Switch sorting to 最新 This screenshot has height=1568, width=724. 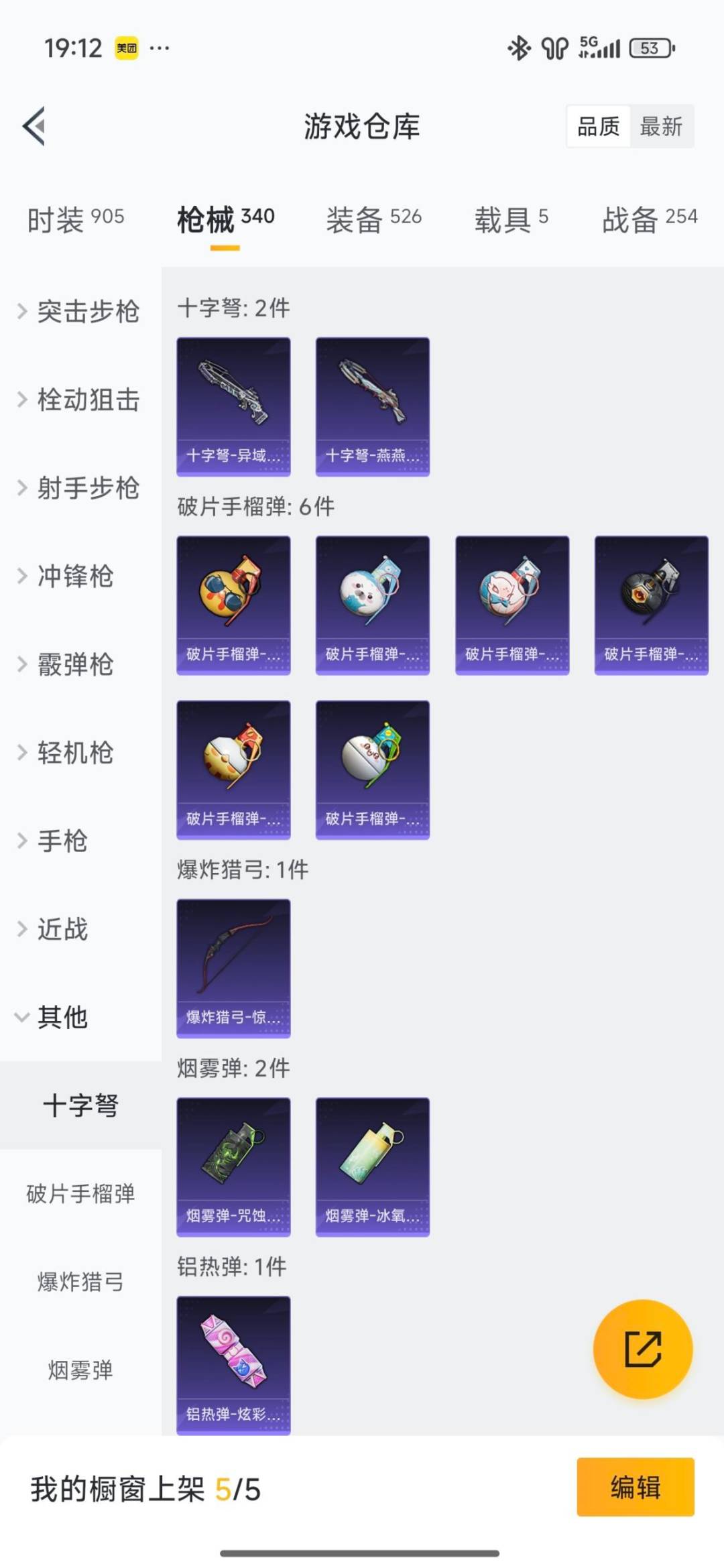[x=661, y=127]
